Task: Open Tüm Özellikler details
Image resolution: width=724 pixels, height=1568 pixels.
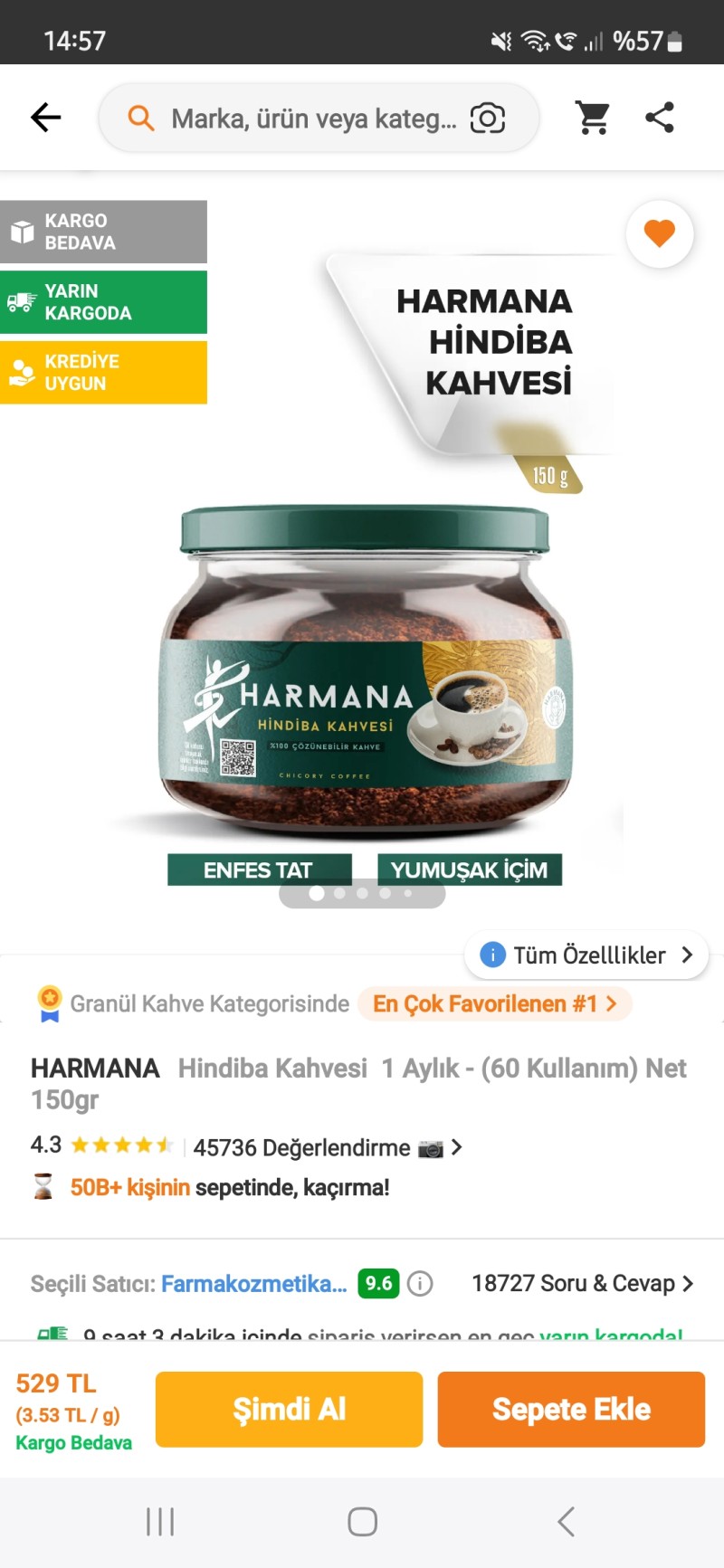Action: pyautogui.click(x=587, y=955)
